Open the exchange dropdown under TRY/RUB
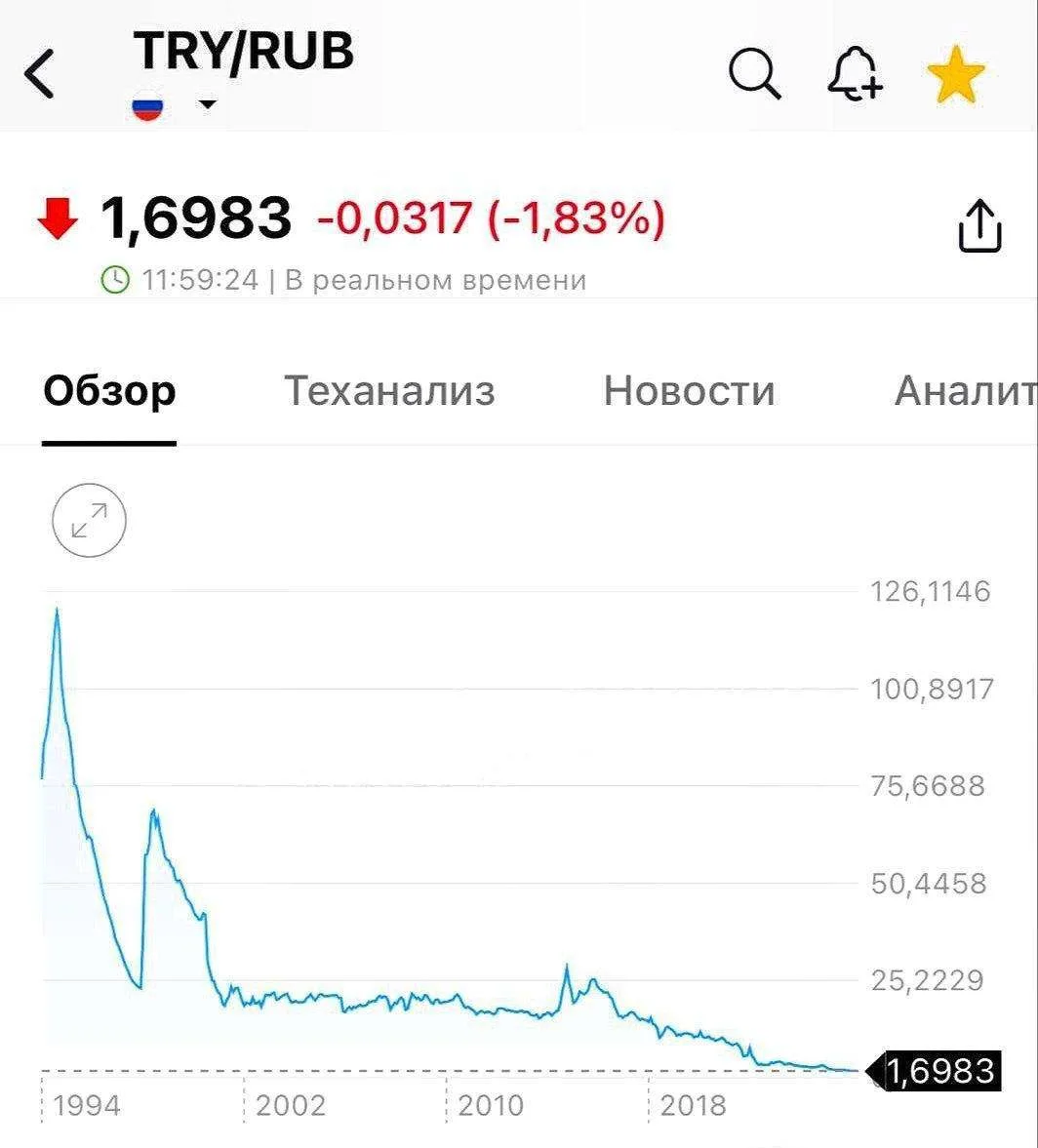 pyautogui.click(x=206, y=104)
